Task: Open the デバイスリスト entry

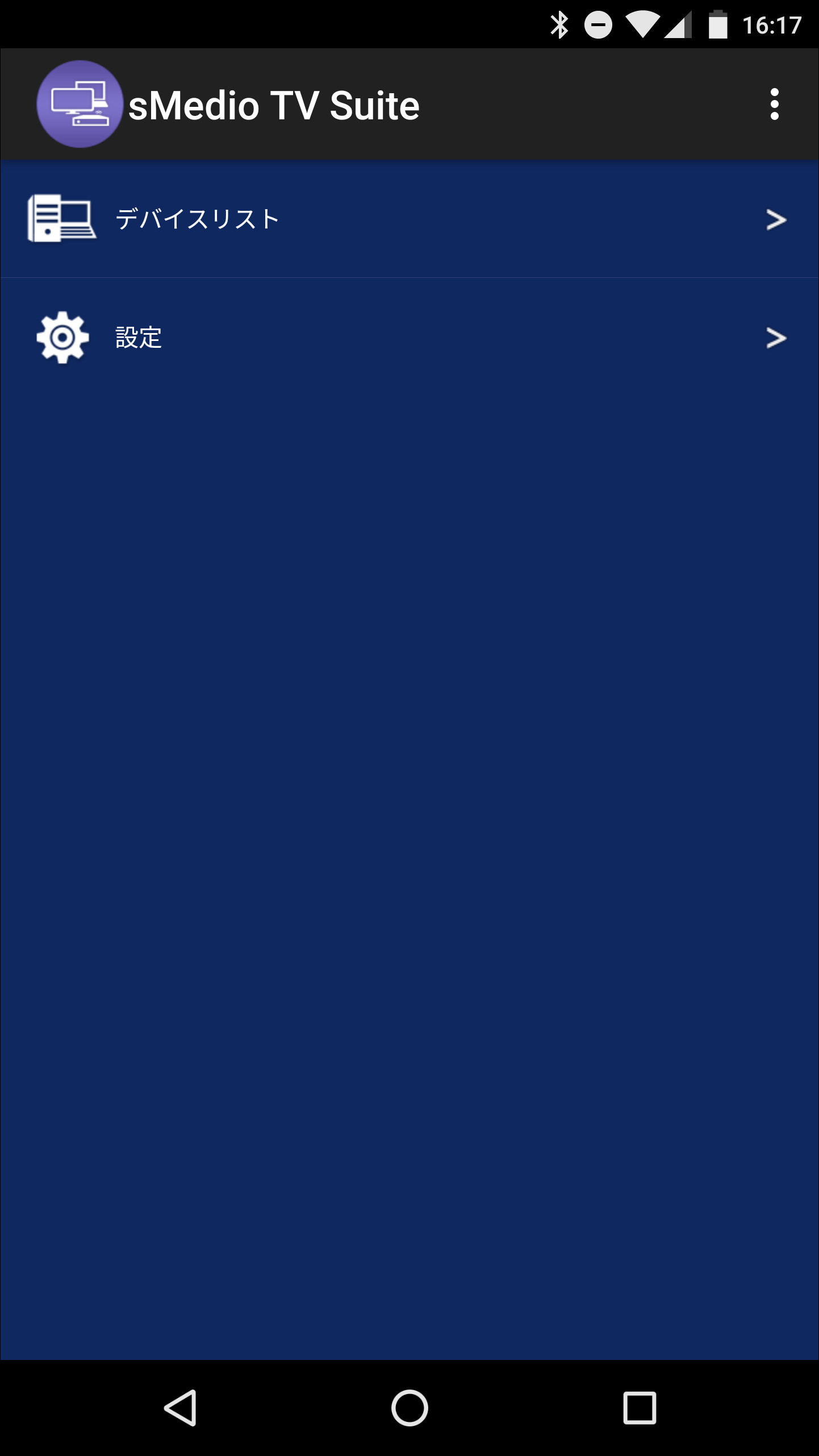Action: (x=398, y=219)
